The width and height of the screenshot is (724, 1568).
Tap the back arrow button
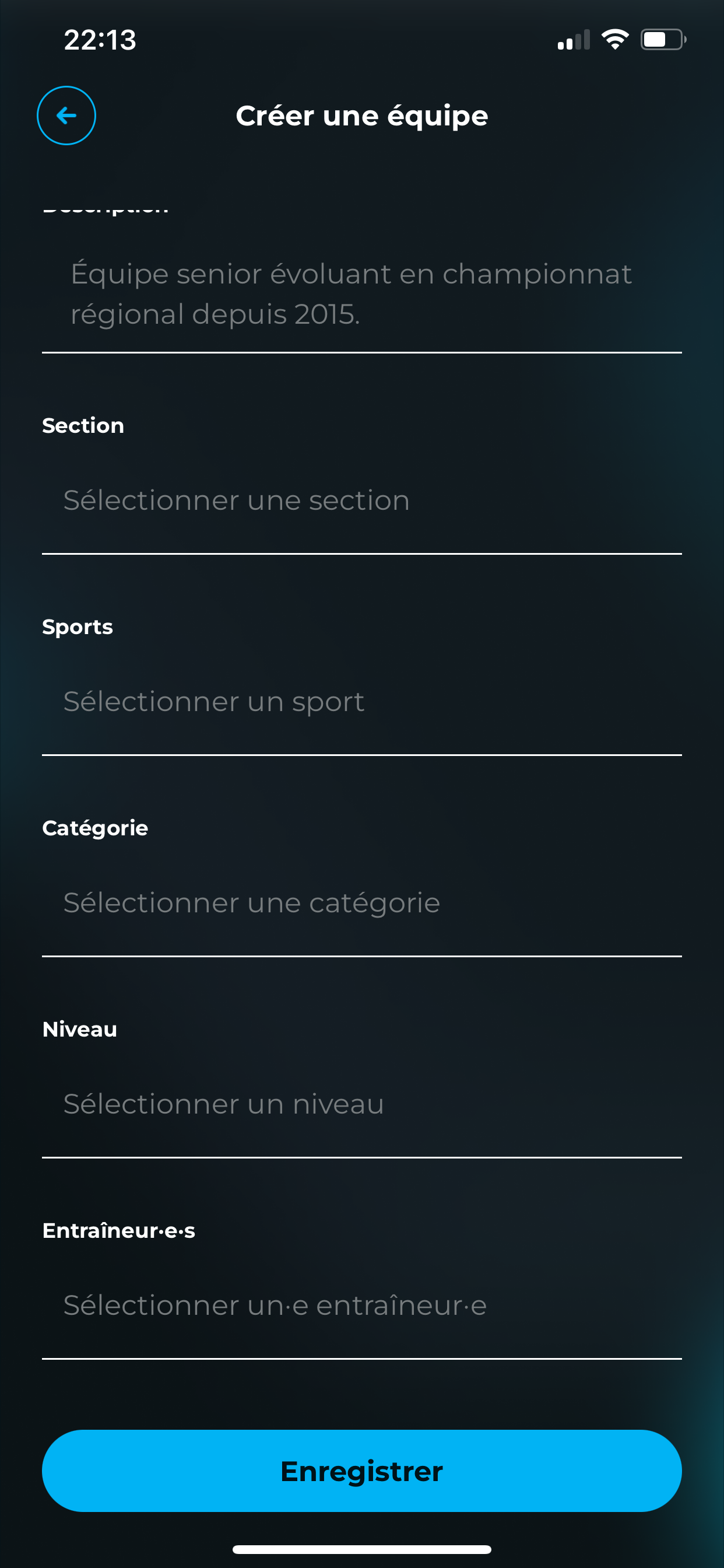66,116
